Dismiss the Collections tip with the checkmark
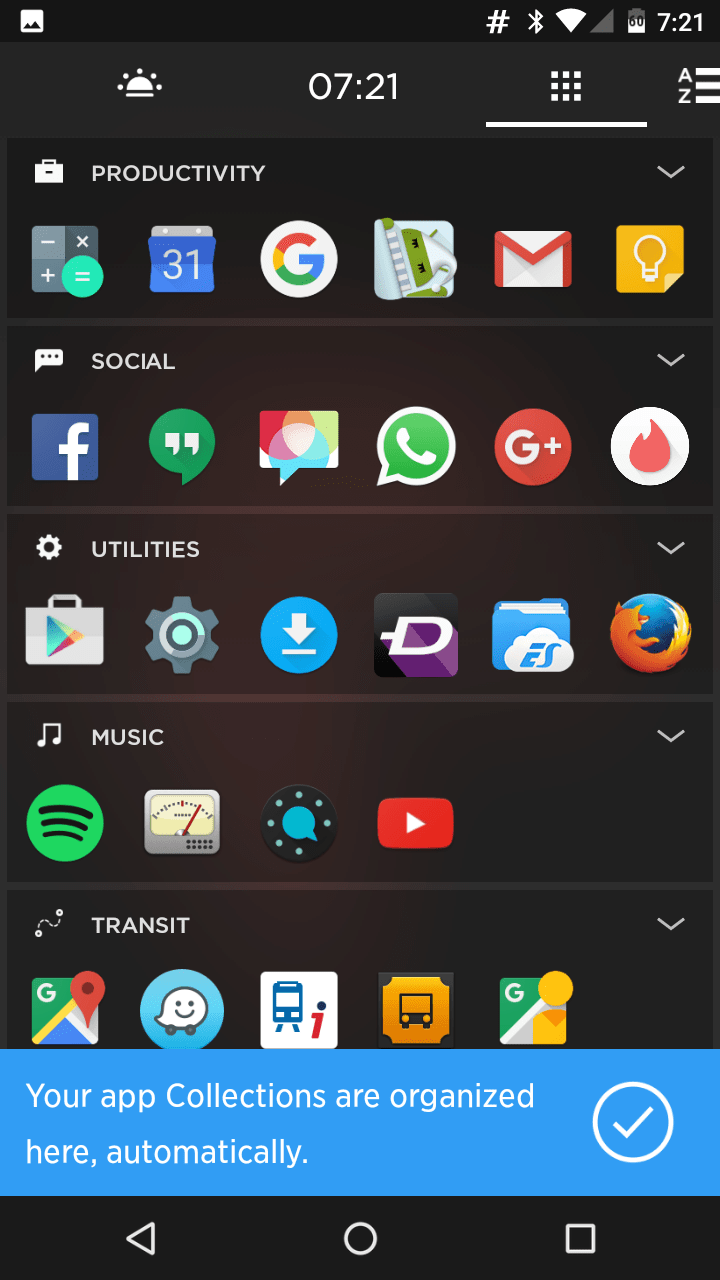Viewport: 720px width, 1280px height. (633, 1123)
